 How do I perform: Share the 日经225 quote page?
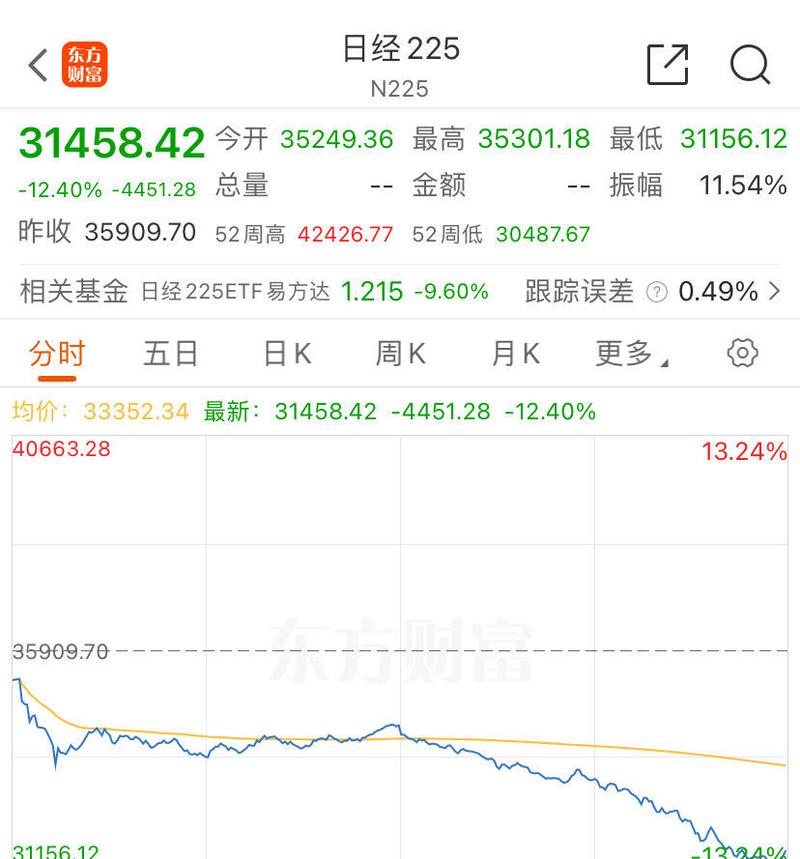pos(668,65)
